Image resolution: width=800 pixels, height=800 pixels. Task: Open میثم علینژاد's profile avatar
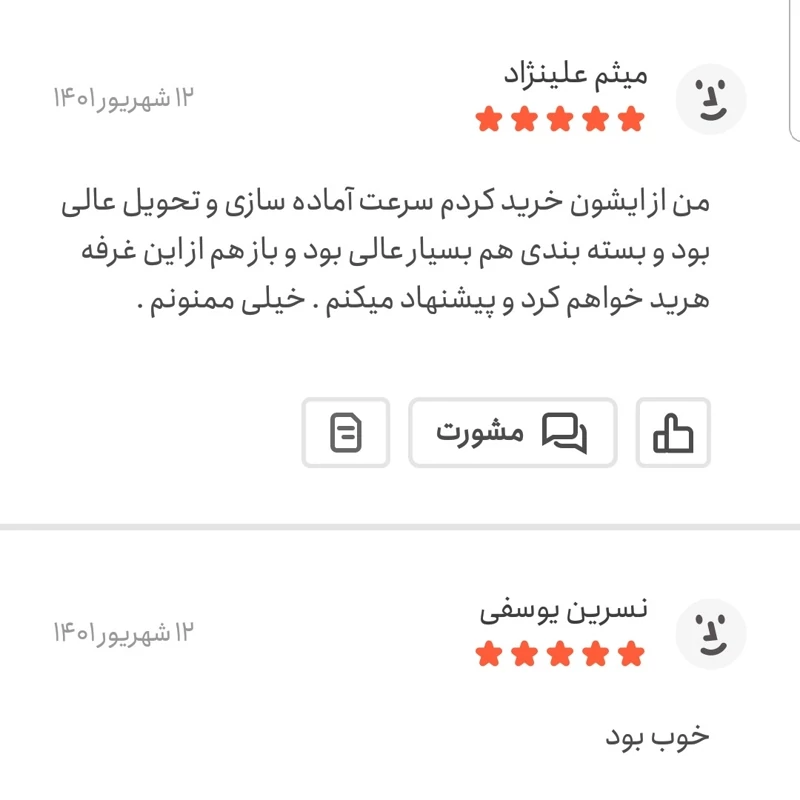711,99
